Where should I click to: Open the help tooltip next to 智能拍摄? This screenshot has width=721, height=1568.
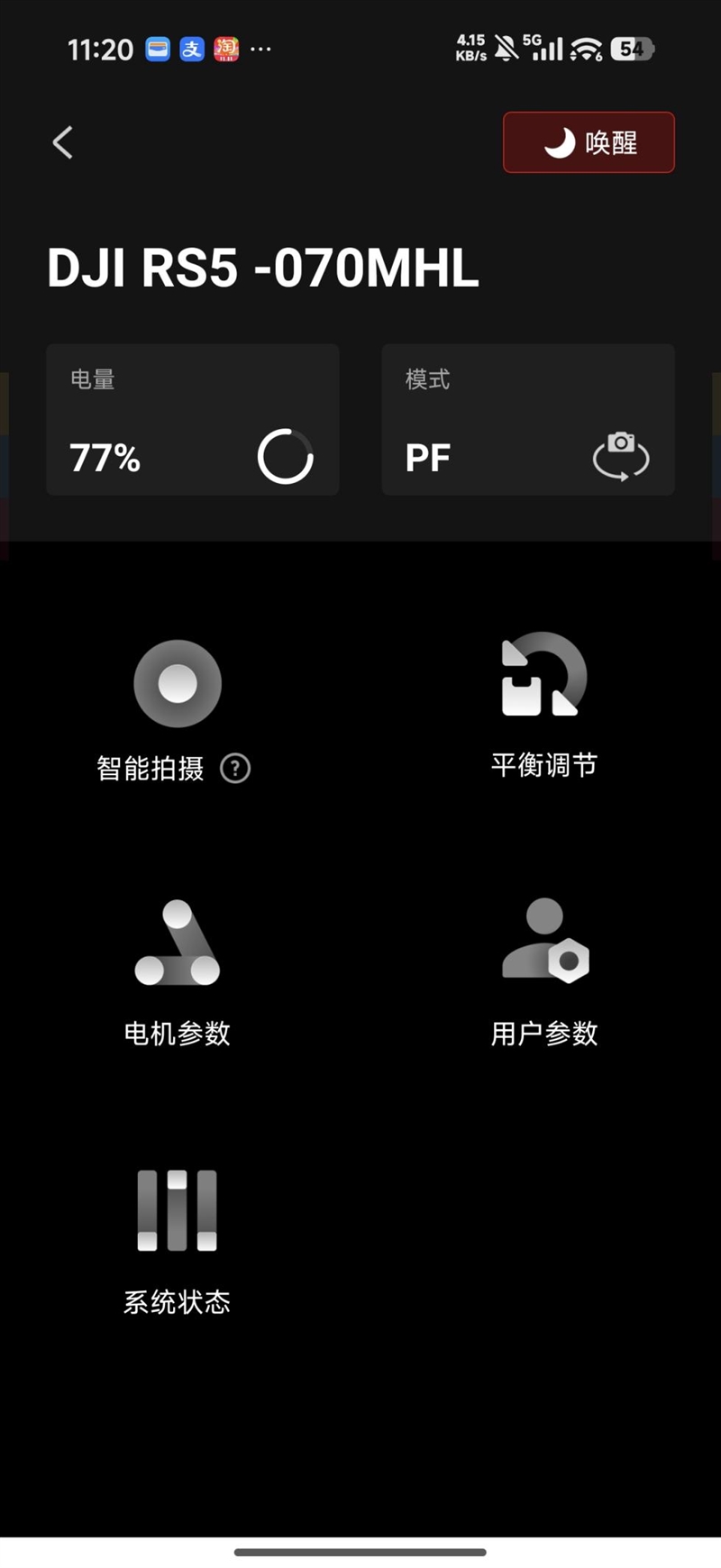(x=234, y=769)
